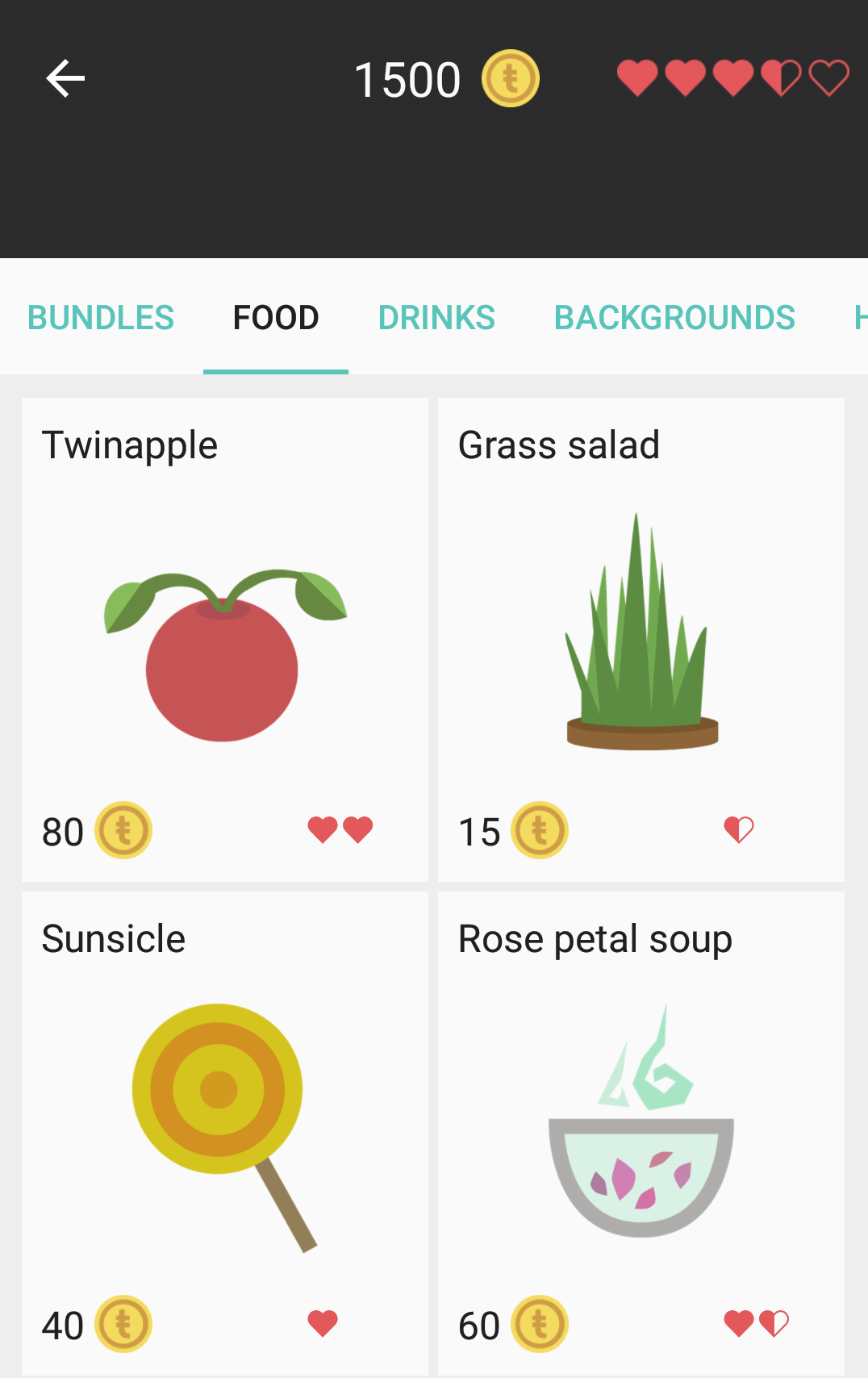The width and height of the screenshot is (868, 1378).
Task: Select the Grass salad card
Action: coord(641,639)
